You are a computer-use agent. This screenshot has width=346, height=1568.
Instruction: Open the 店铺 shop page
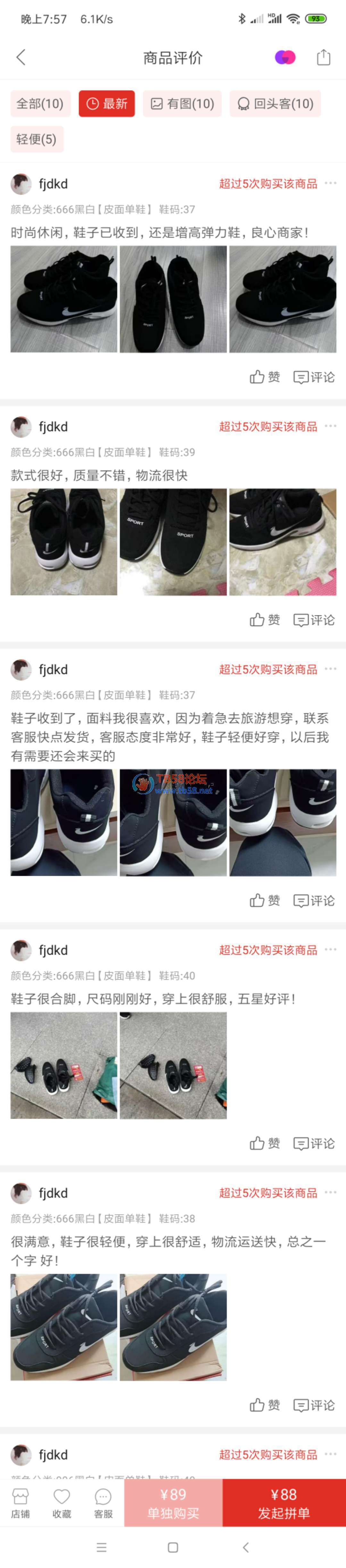20,1502
